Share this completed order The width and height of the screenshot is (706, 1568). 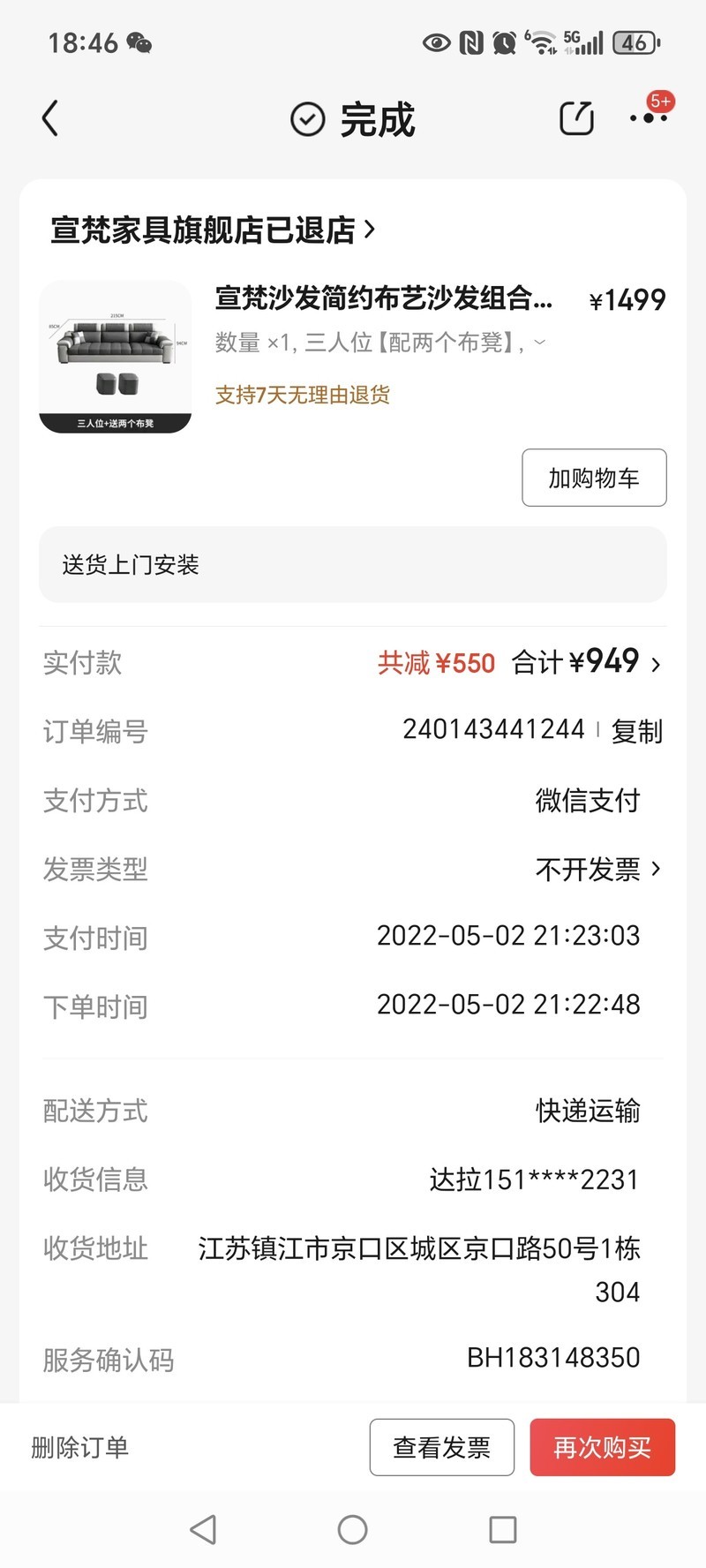tap(576, 118)
